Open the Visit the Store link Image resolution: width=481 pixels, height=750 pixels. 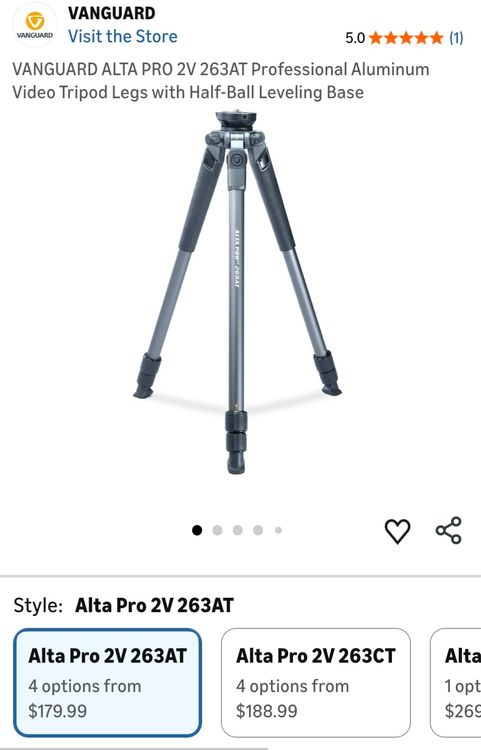click(122, 36)
